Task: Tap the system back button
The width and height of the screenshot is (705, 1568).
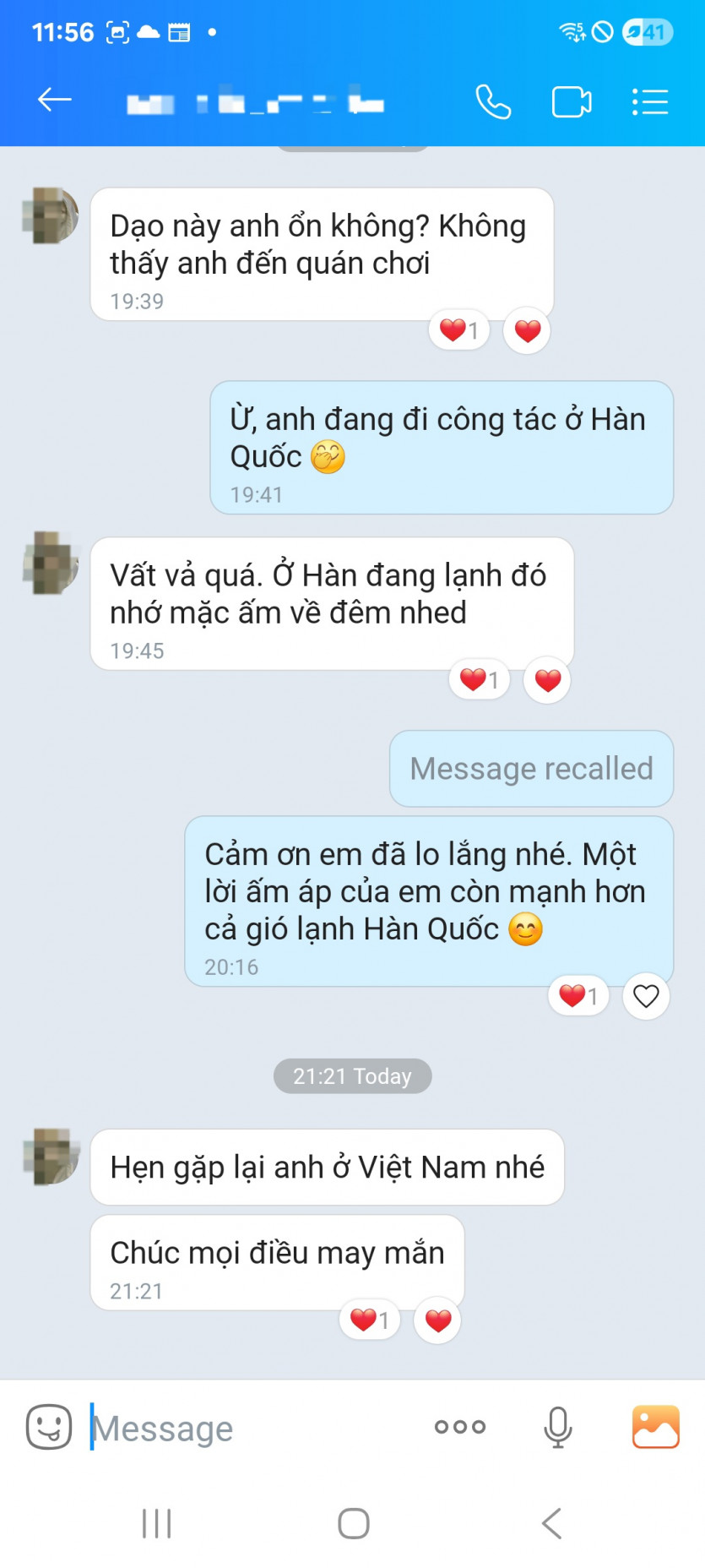Action: 551,1523
